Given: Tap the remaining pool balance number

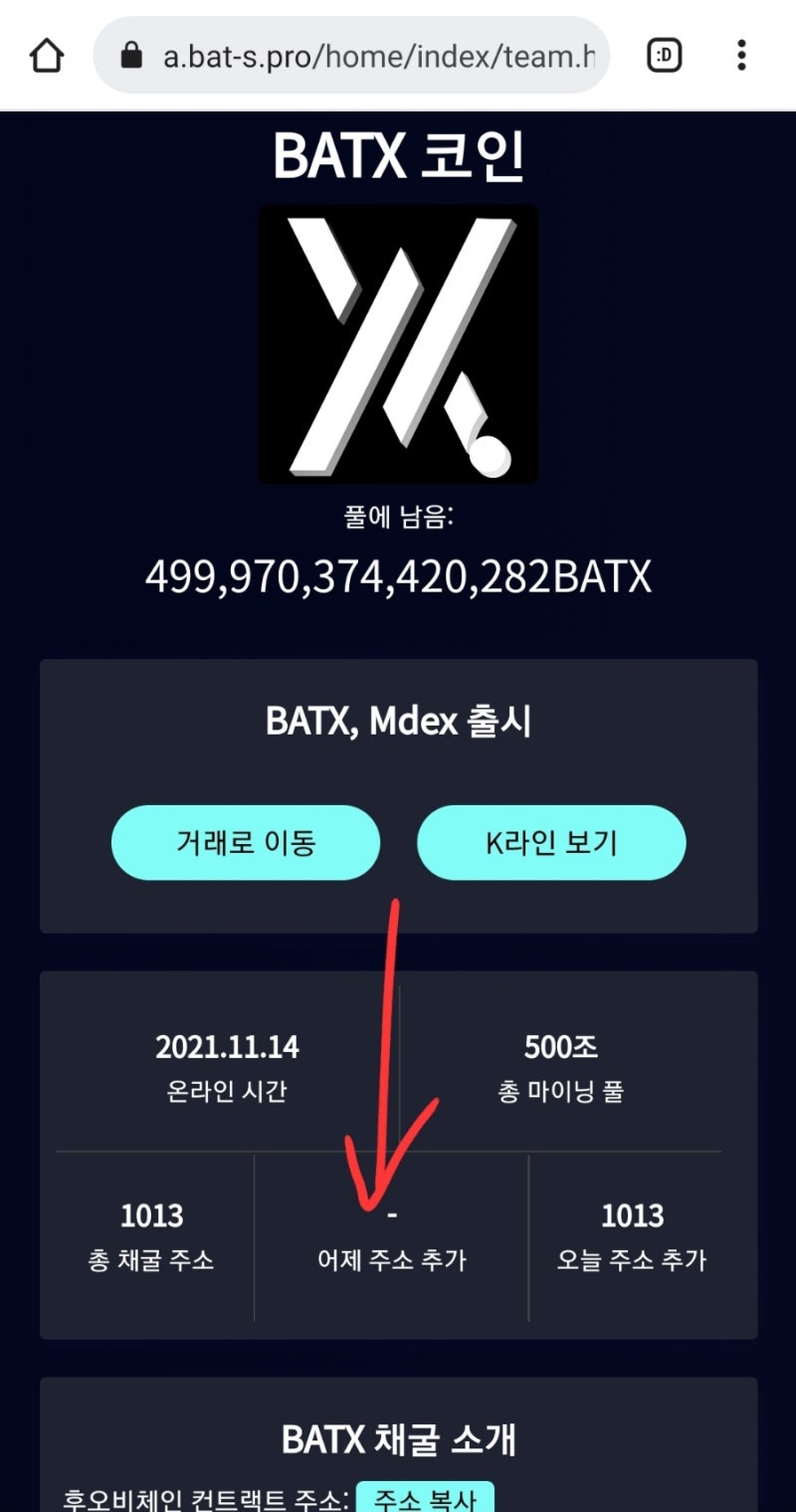Looking at the screenshot, I should click(x=398, y=575).
